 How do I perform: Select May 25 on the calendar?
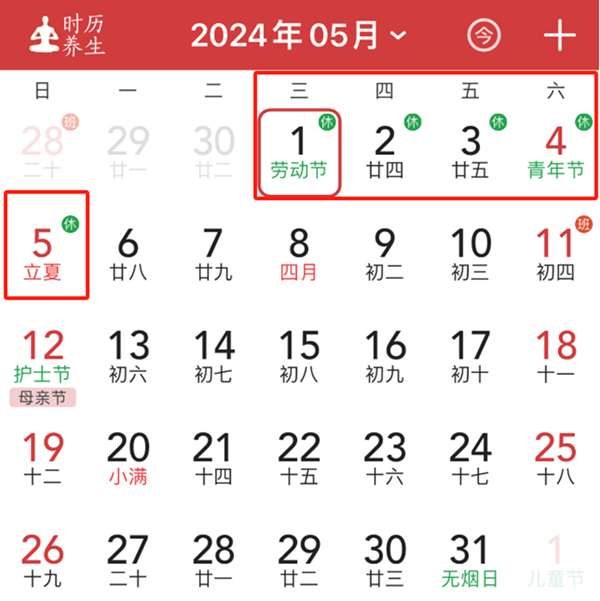click(x=556, y=458)
